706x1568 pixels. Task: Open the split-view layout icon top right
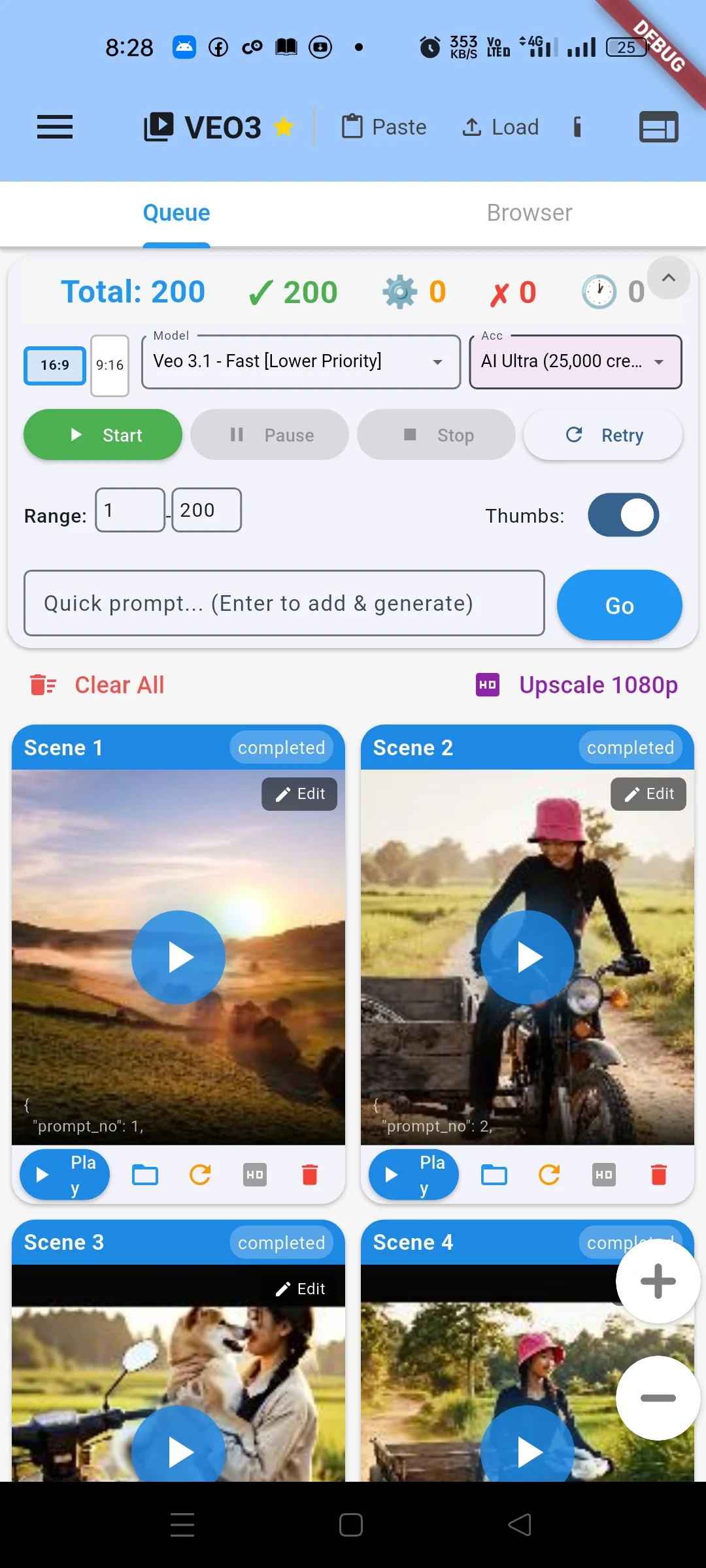658,127
